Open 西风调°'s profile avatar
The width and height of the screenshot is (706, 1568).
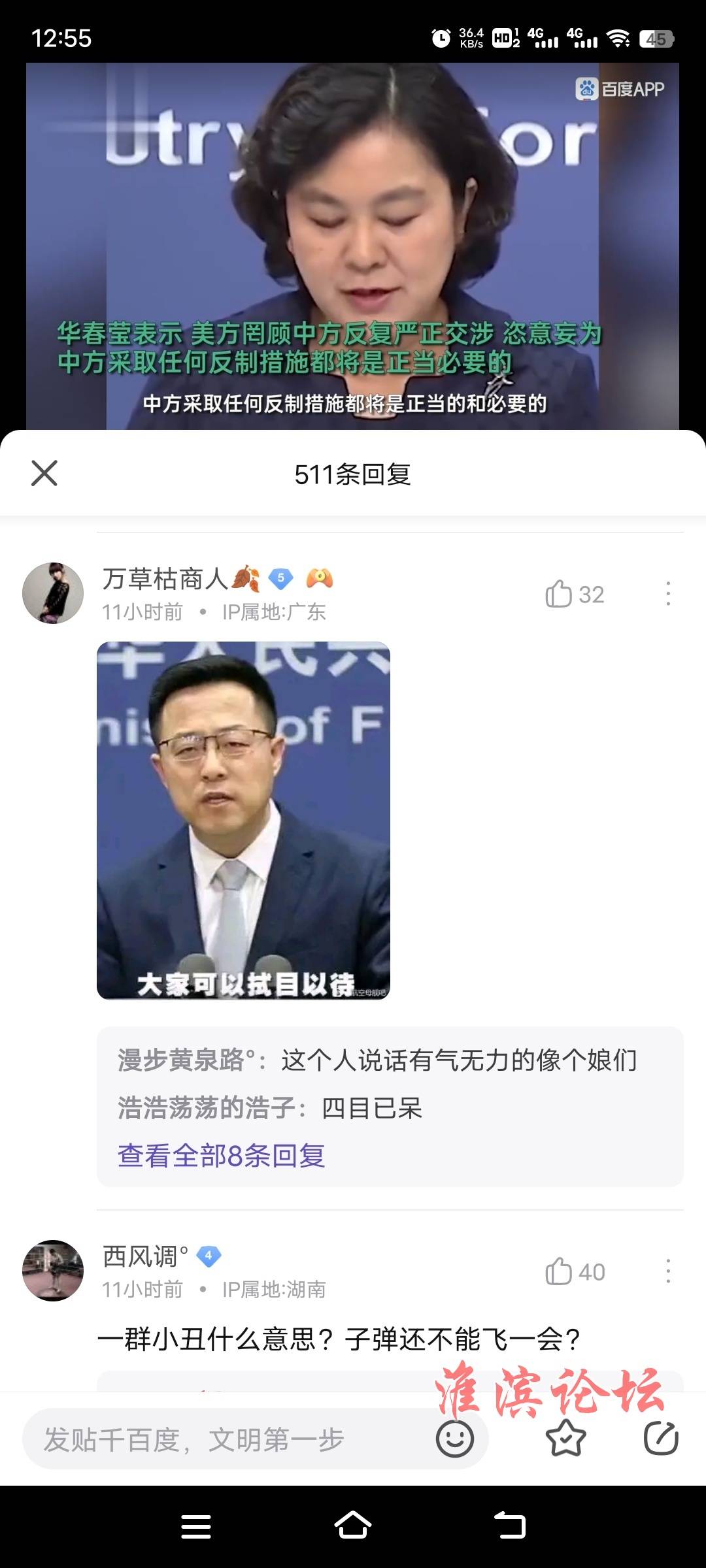coord(53,1271)
